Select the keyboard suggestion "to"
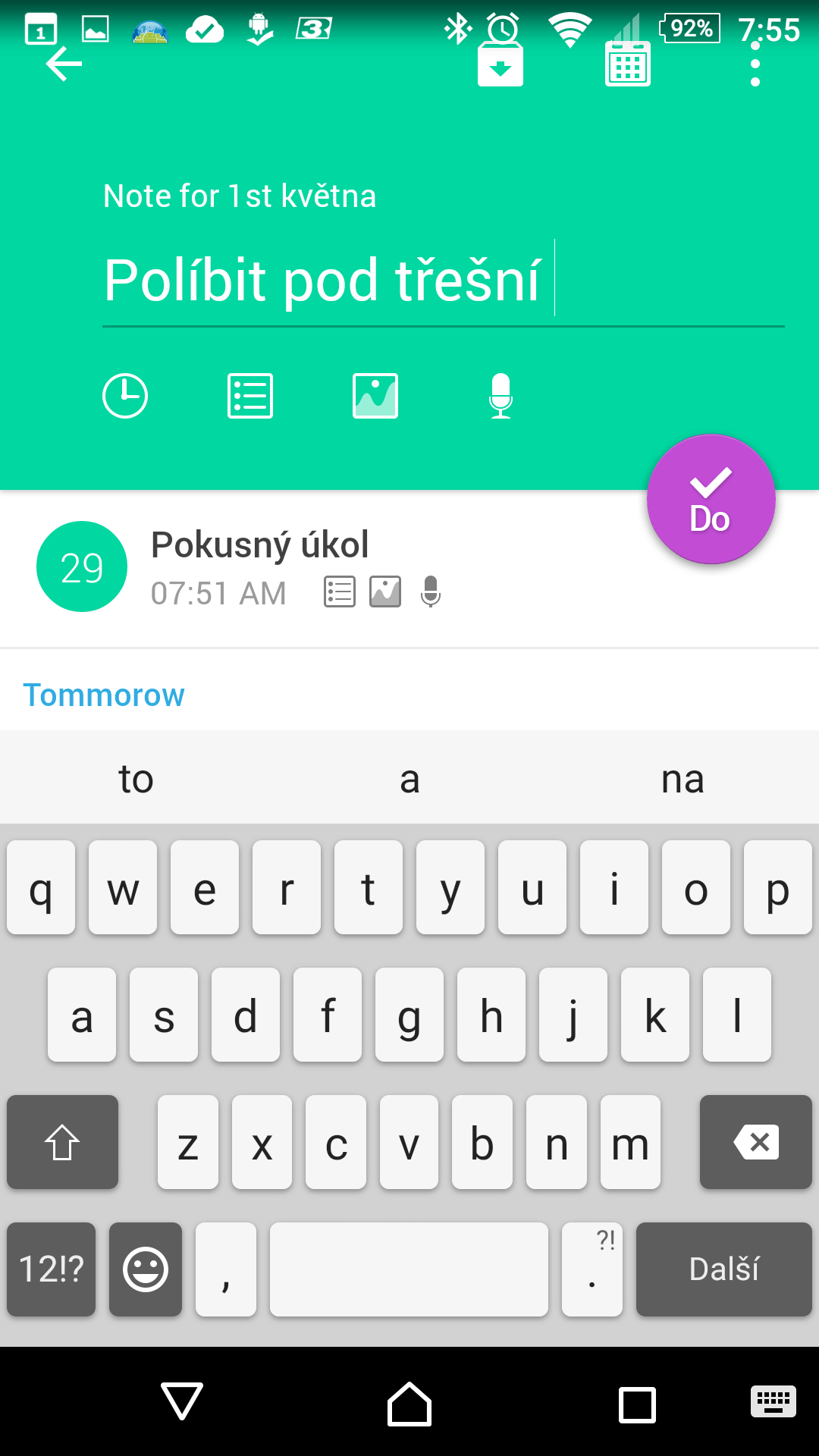Viewport: 819px width, 1456px height. pyautogui.click(x=136, y=778)
